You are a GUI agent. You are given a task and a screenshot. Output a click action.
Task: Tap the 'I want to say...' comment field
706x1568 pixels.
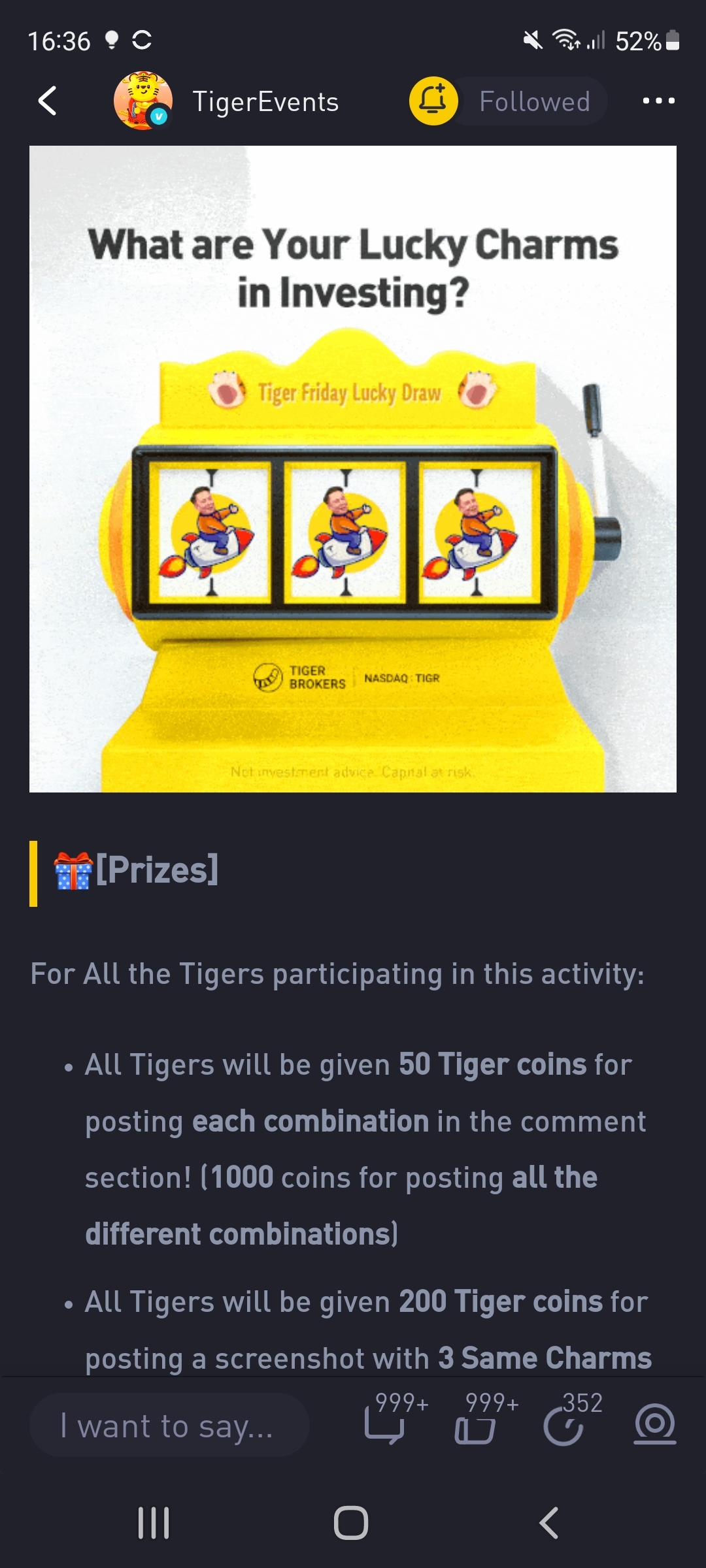pos(169,1425)
